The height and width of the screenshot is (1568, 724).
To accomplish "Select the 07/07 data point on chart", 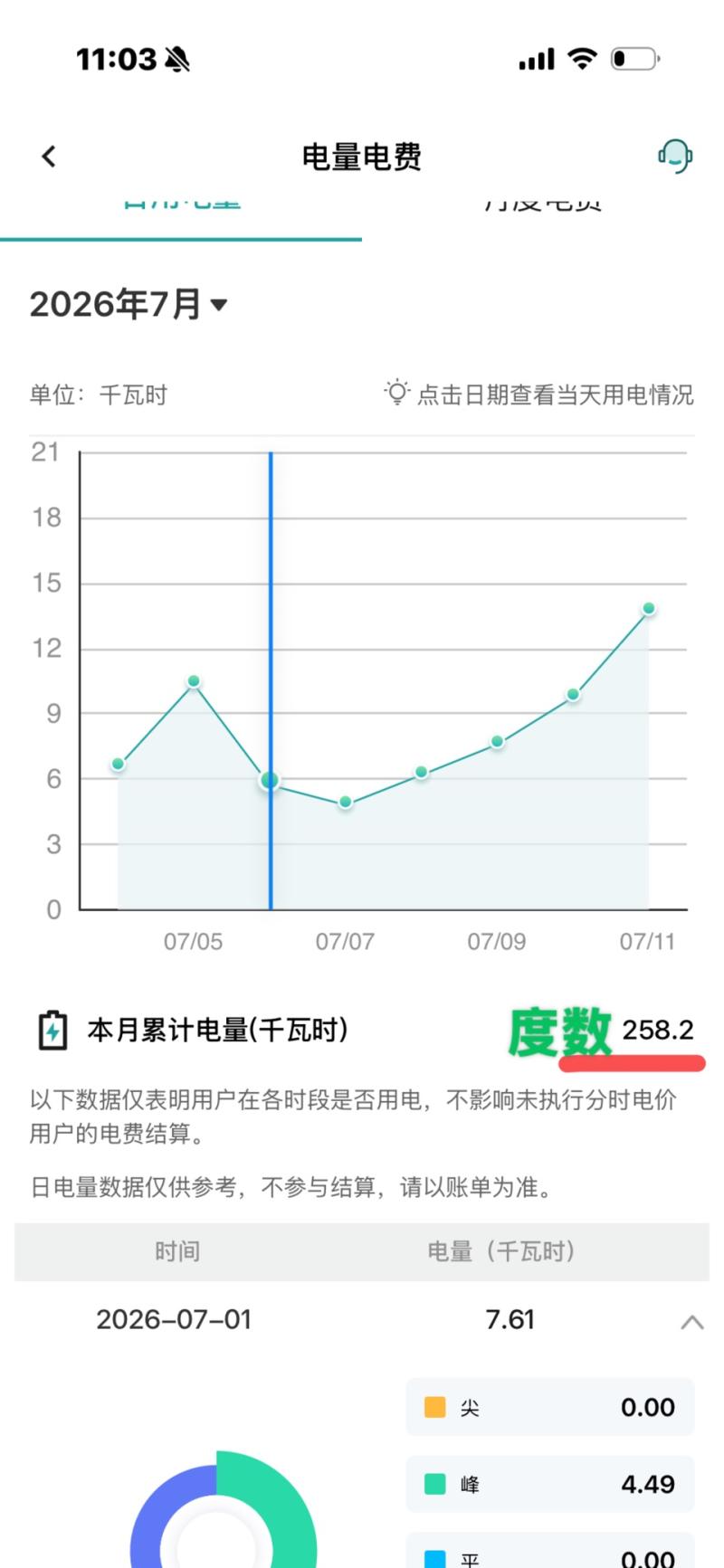I will pyautogui.click(x=346, y=803).
